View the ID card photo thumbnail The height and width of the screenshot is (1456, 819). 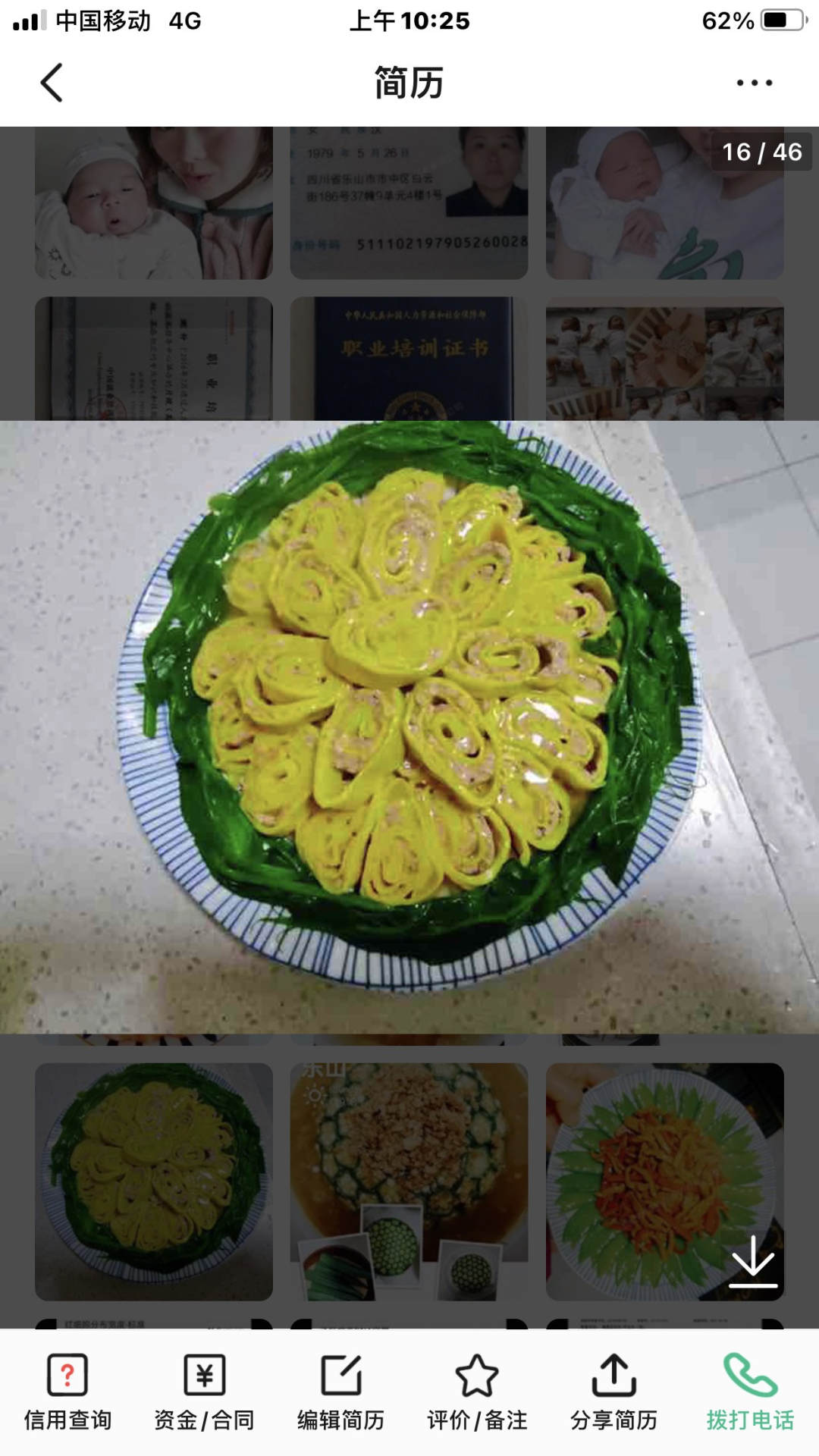tap(409, 202)
